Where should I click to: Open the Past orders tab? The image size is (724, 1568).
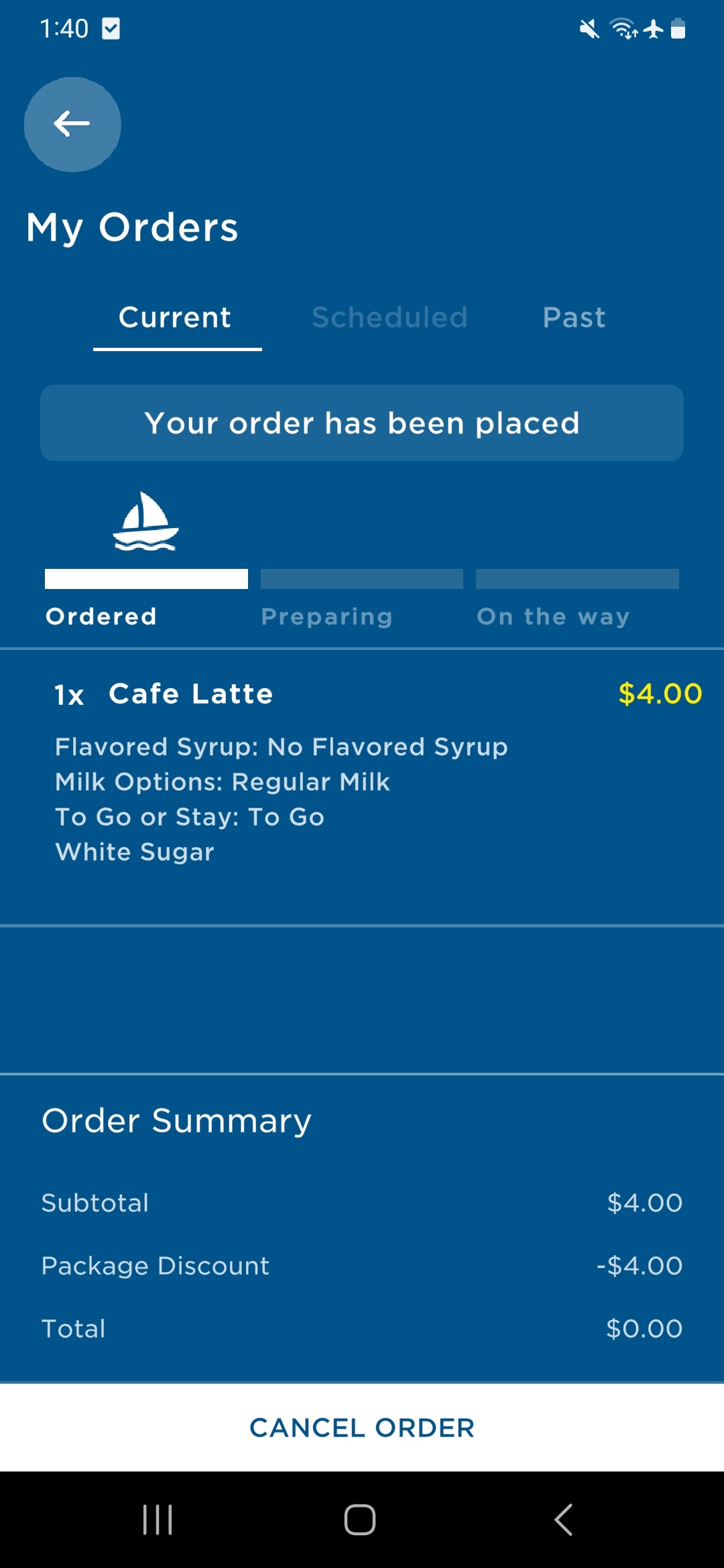(x=574, y=318)
